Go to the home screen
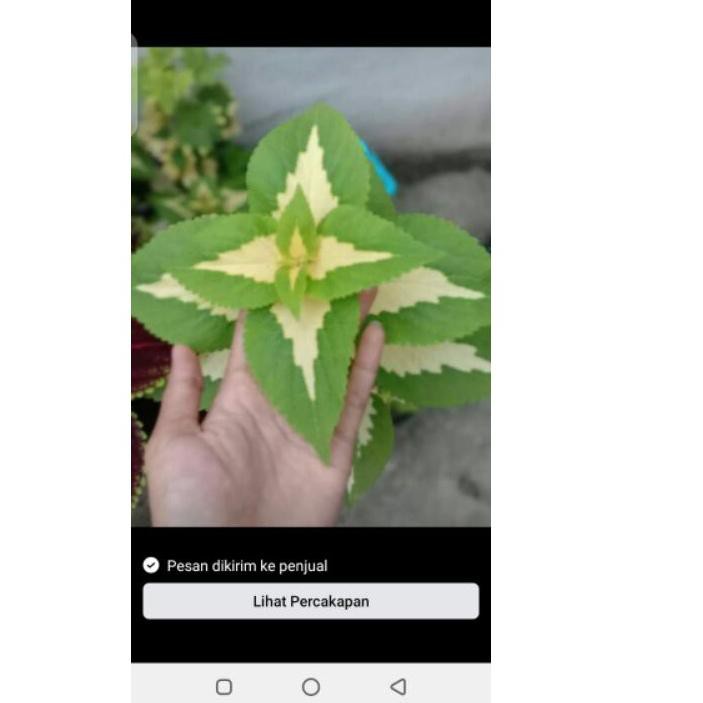 click(x=311, y=687)
